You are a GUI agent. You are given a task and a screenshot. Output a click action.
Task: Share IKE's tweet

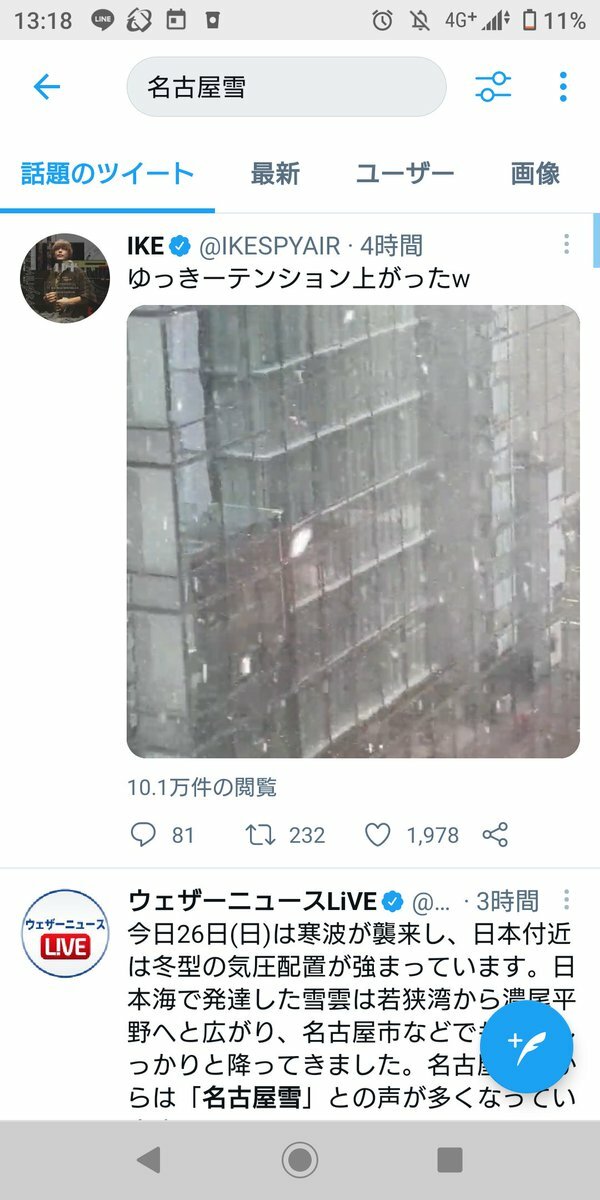click(x=495, y=835)
